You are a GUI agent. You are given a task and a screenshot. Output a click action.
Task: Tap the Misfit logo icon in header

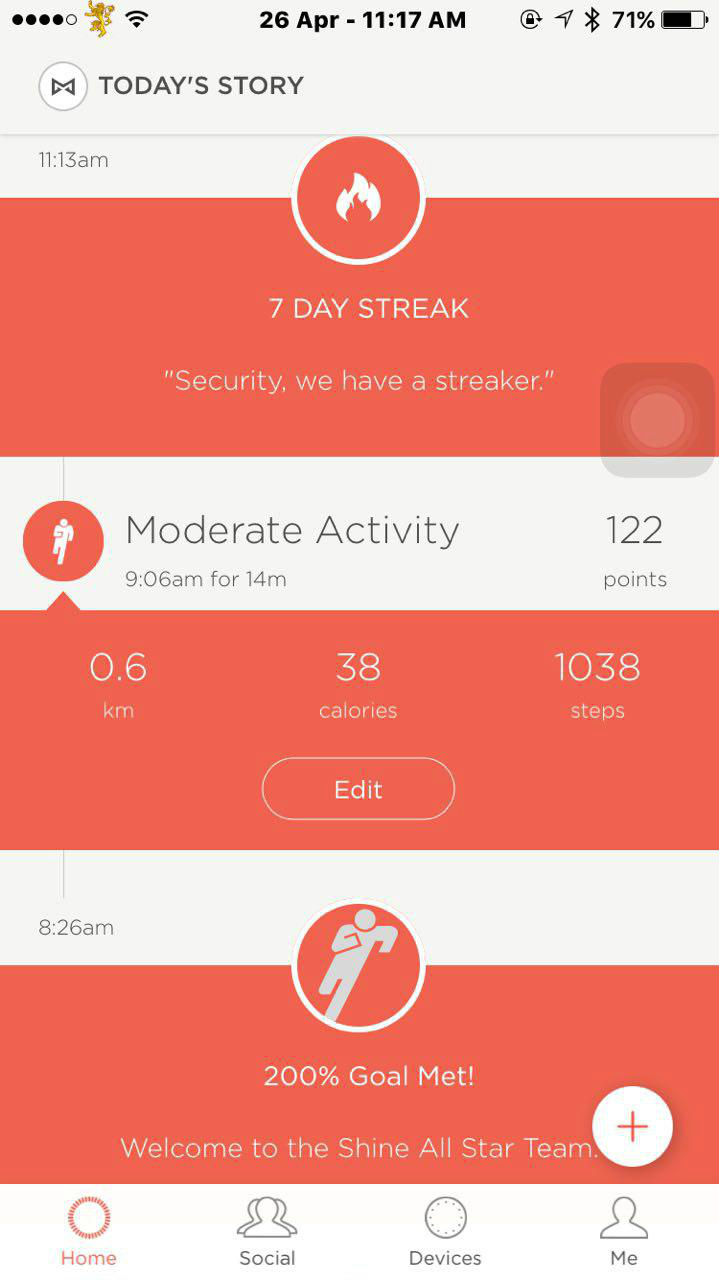click(63, 87)
